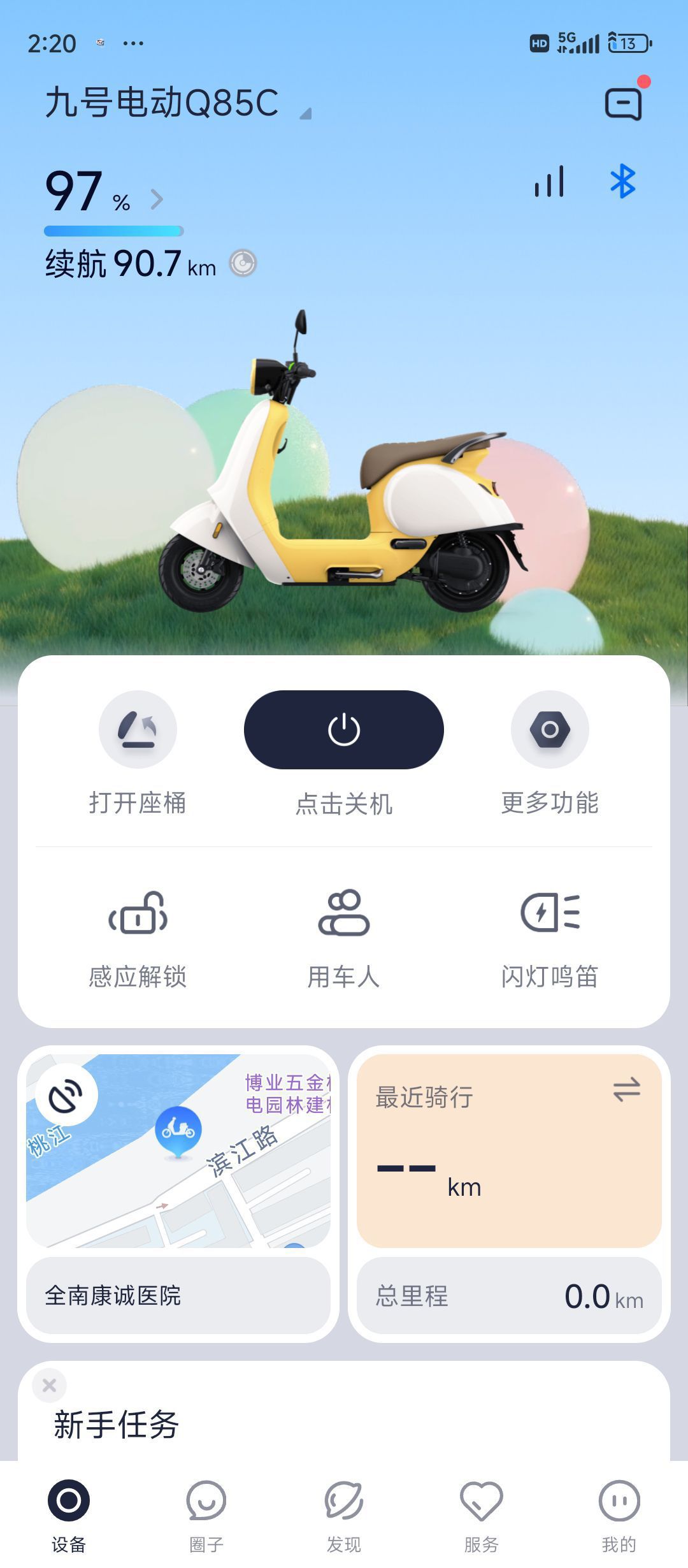Open the messages icon with red dot
The image size is (688, 1568).
623,104
